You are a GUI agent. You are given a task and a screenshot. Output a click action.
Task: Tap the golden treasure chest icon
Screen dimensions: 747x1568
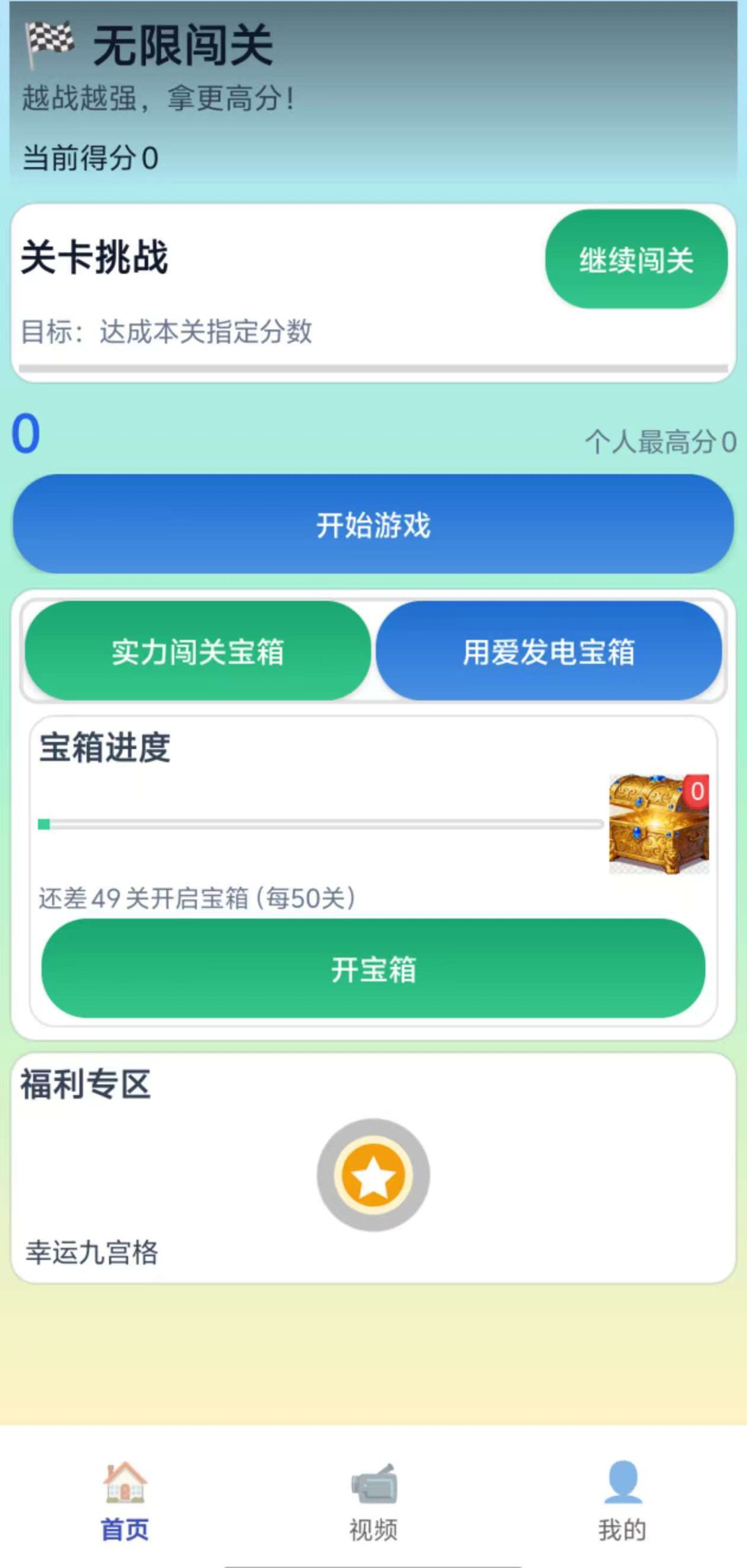(x=658, y=824)
